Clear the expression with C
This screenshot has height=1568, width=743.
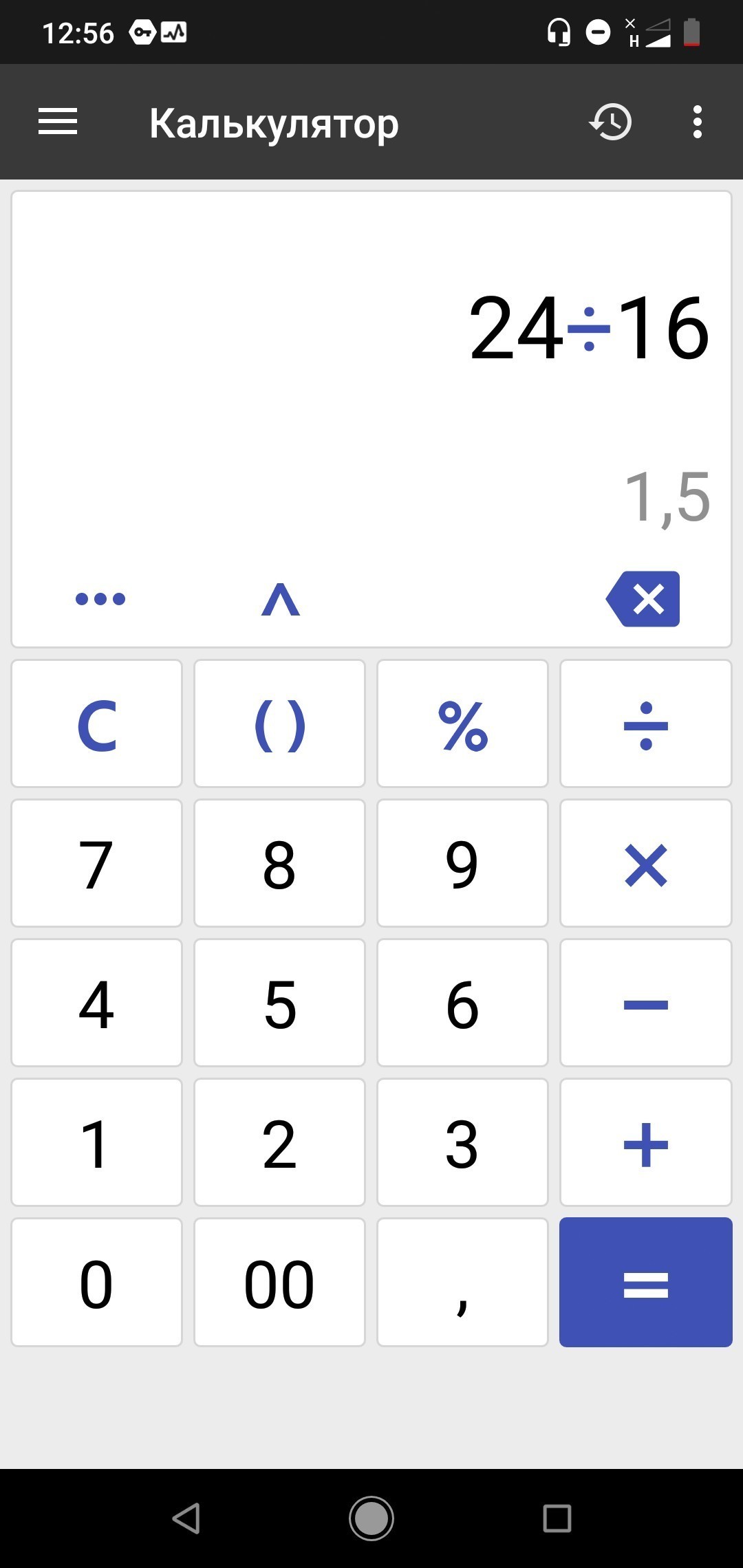[97, 724]
